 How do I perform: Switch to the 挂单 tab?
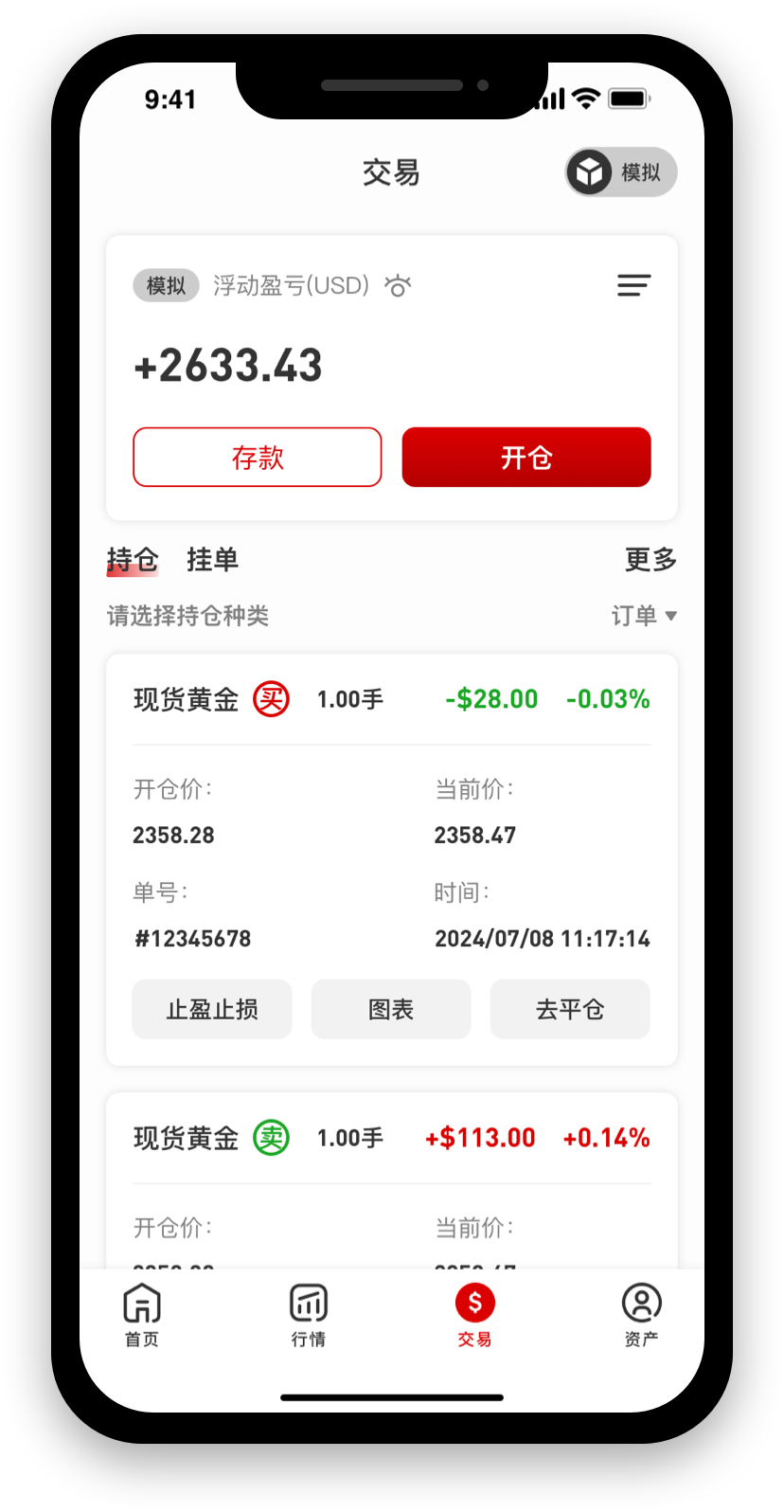(212, 560)
